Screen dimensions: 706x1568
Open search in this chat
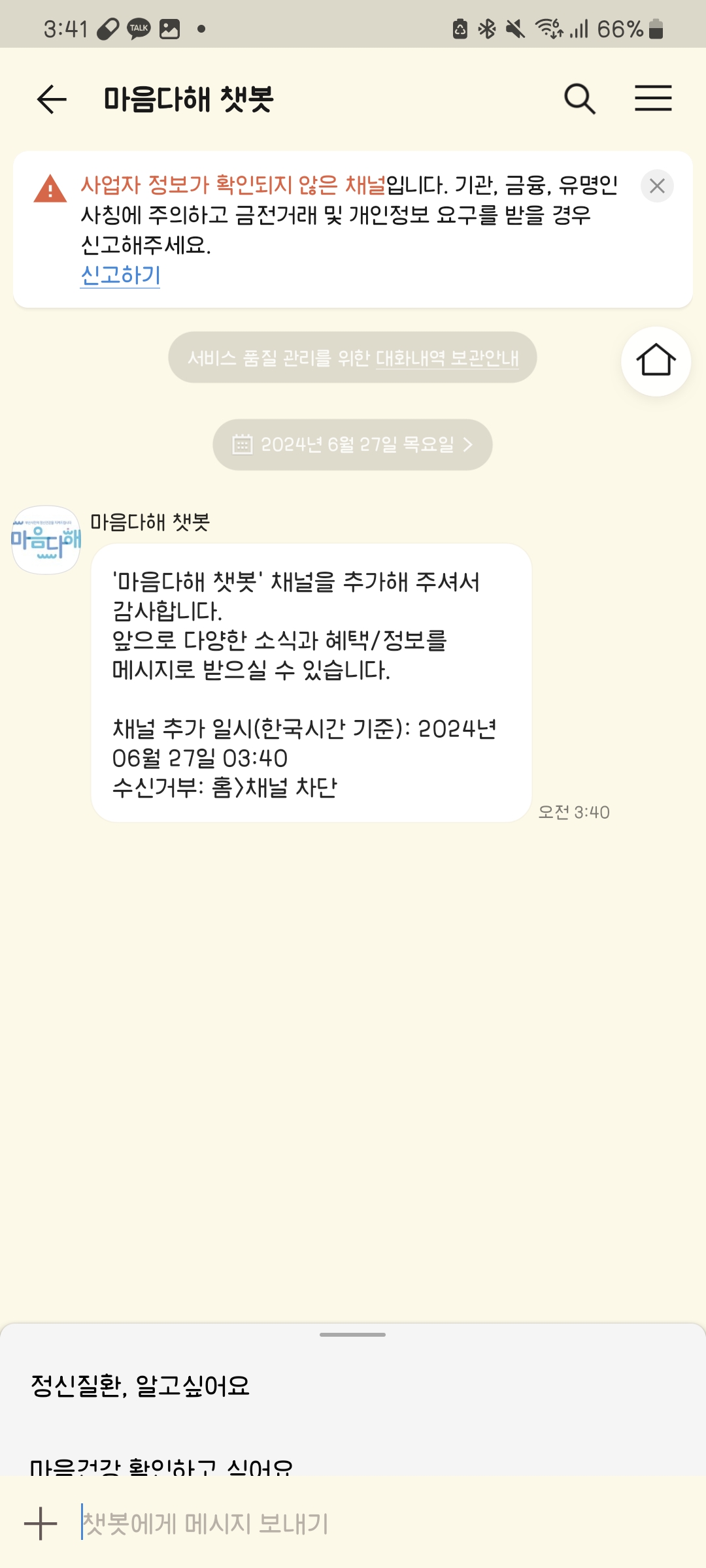pyautogui.click(x=579, y=99)
